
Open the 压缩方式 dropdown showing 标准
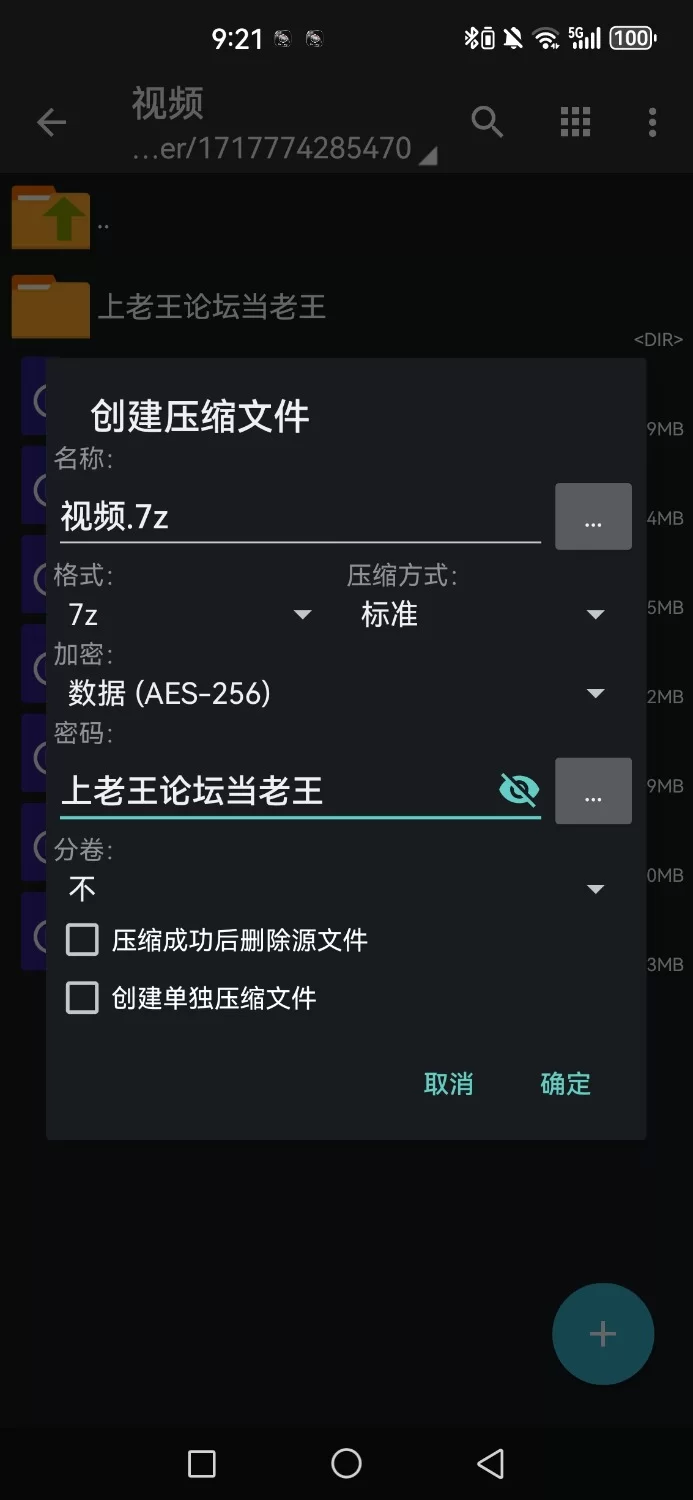click(482, 614)
